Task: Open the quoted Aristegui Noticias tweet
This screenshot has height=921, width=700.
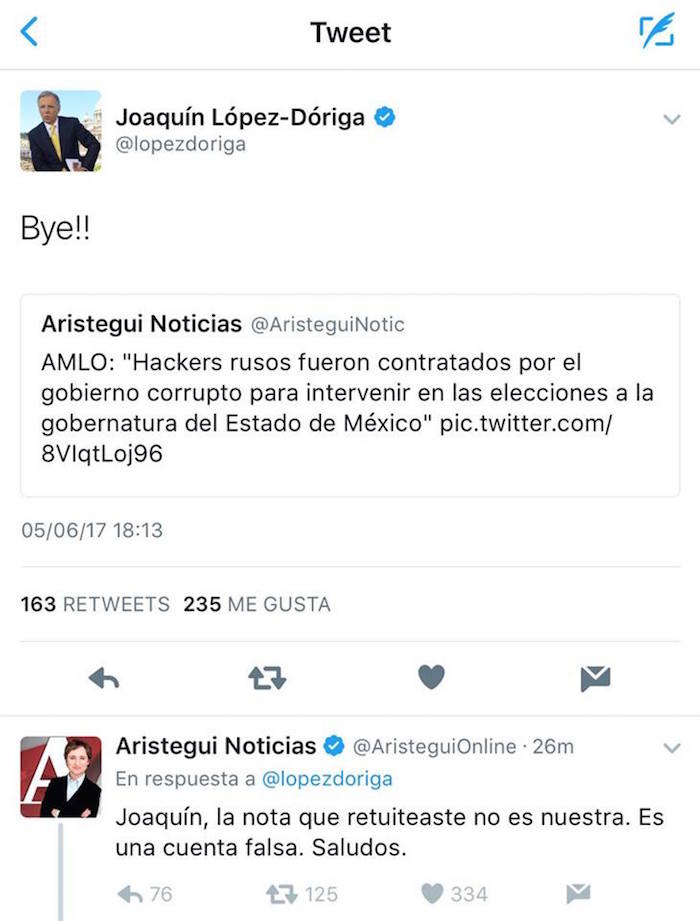Action: pos(350,395)
